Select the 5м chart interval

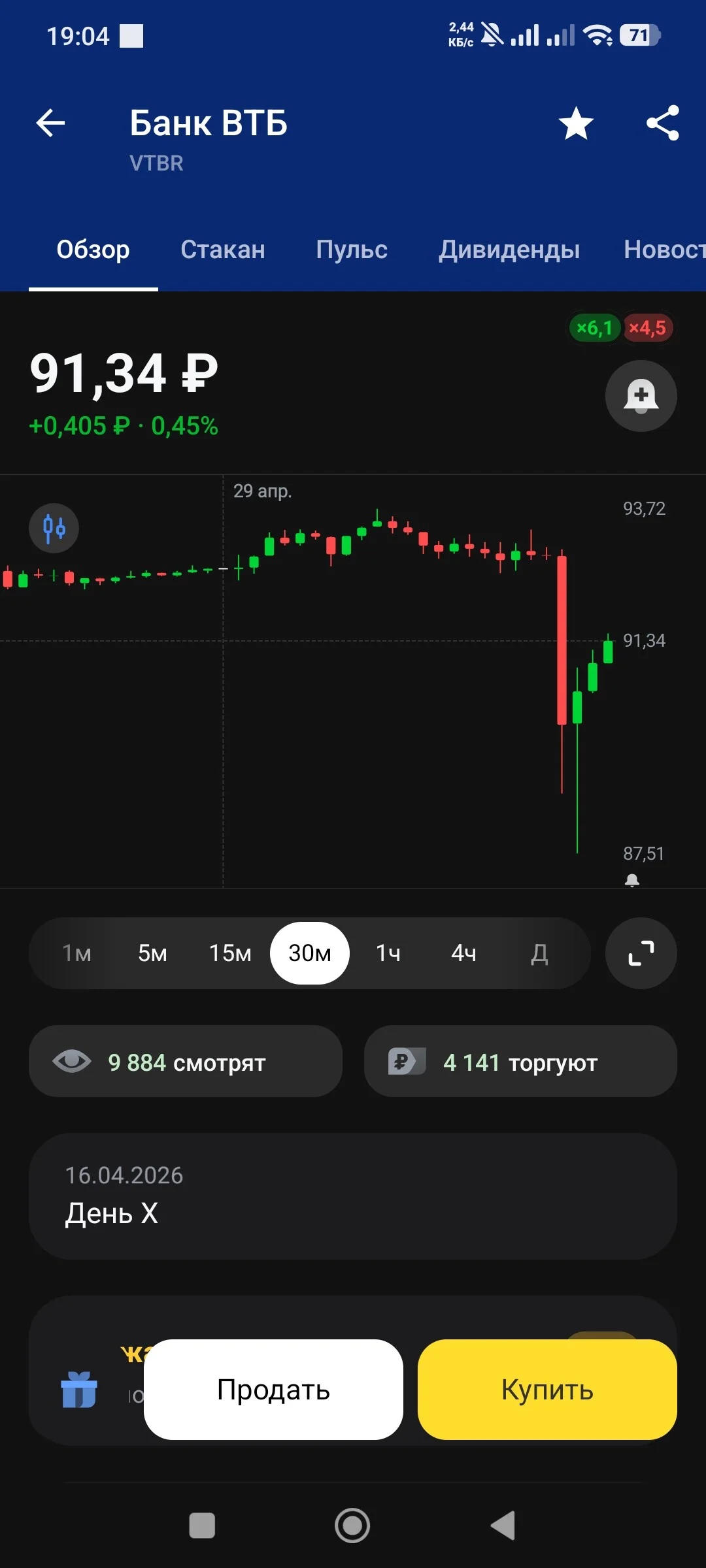point(152,953)
